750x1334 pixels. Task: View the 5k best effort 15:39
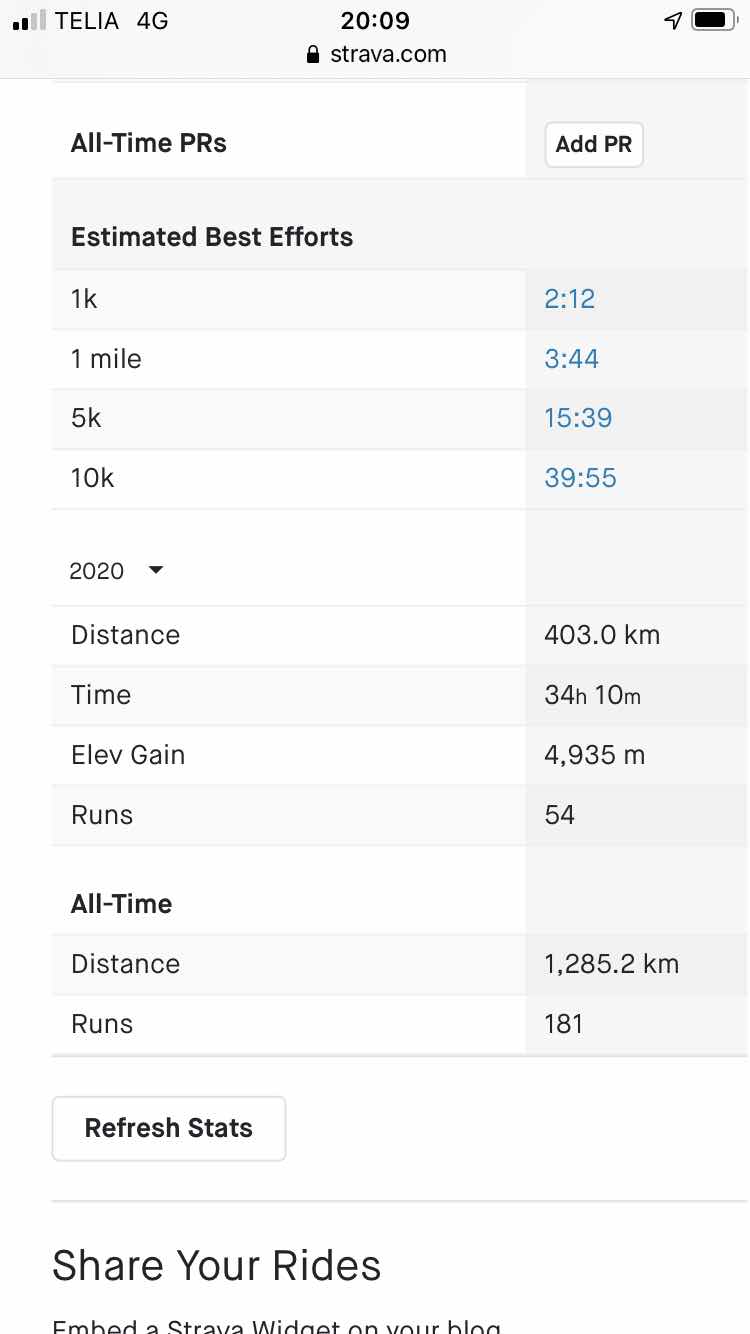click(578, 418)
